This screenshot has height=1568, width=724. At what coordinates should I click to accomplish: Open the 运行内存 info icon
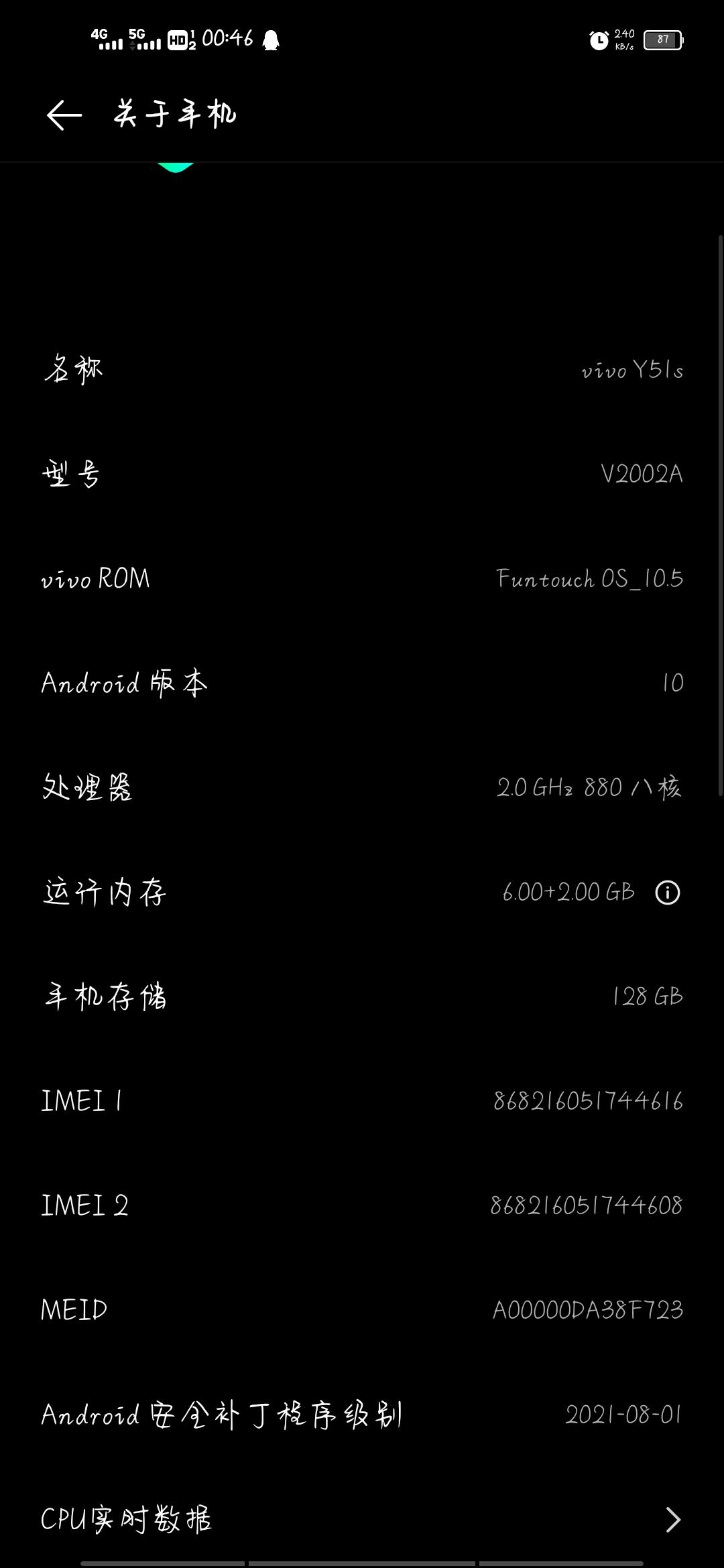667,893
